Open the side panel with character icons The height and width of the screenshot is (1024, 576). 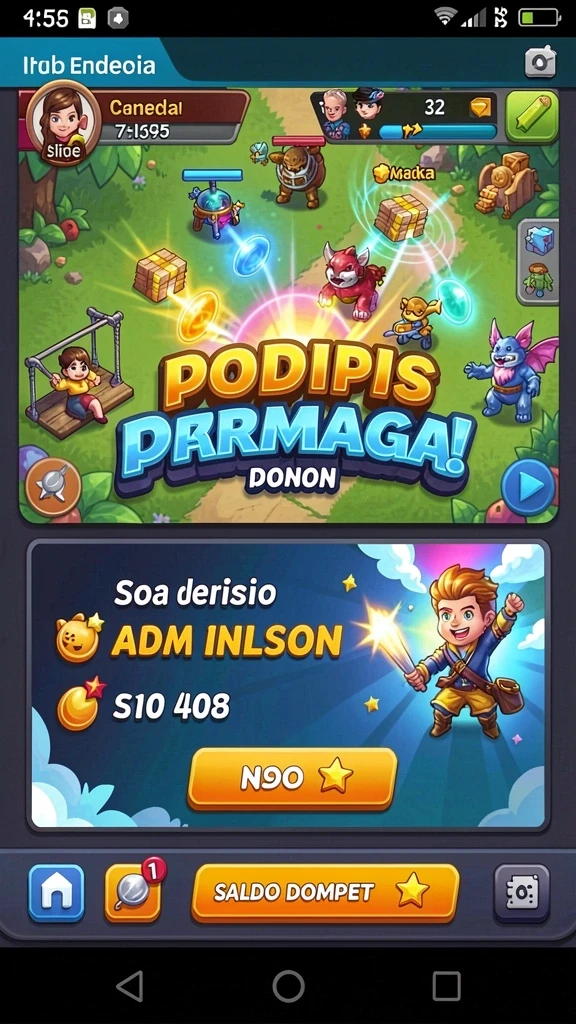(539, 261)
